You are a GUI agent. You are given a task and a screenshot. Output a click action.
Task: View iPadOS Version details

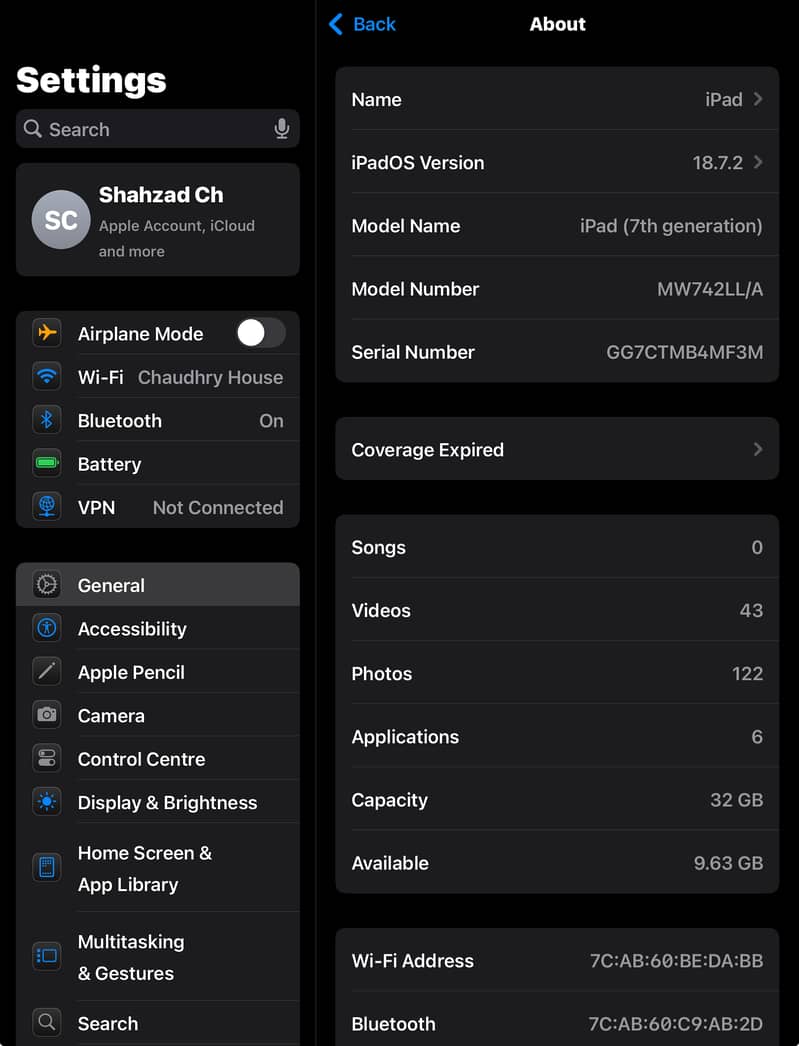[x=557, y=162]
